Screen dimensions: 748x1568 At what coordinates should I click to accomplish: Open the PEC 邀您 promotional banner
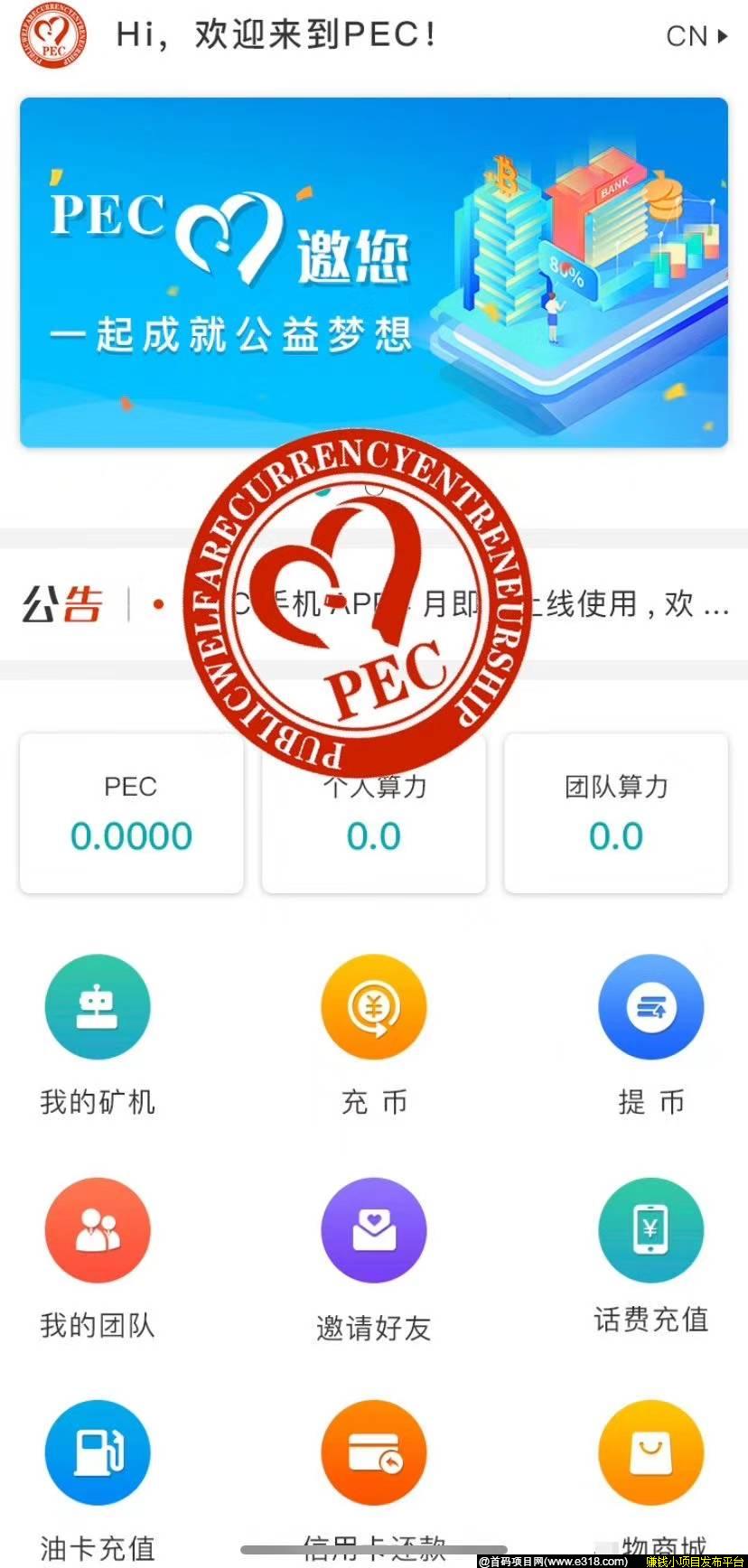374,271
